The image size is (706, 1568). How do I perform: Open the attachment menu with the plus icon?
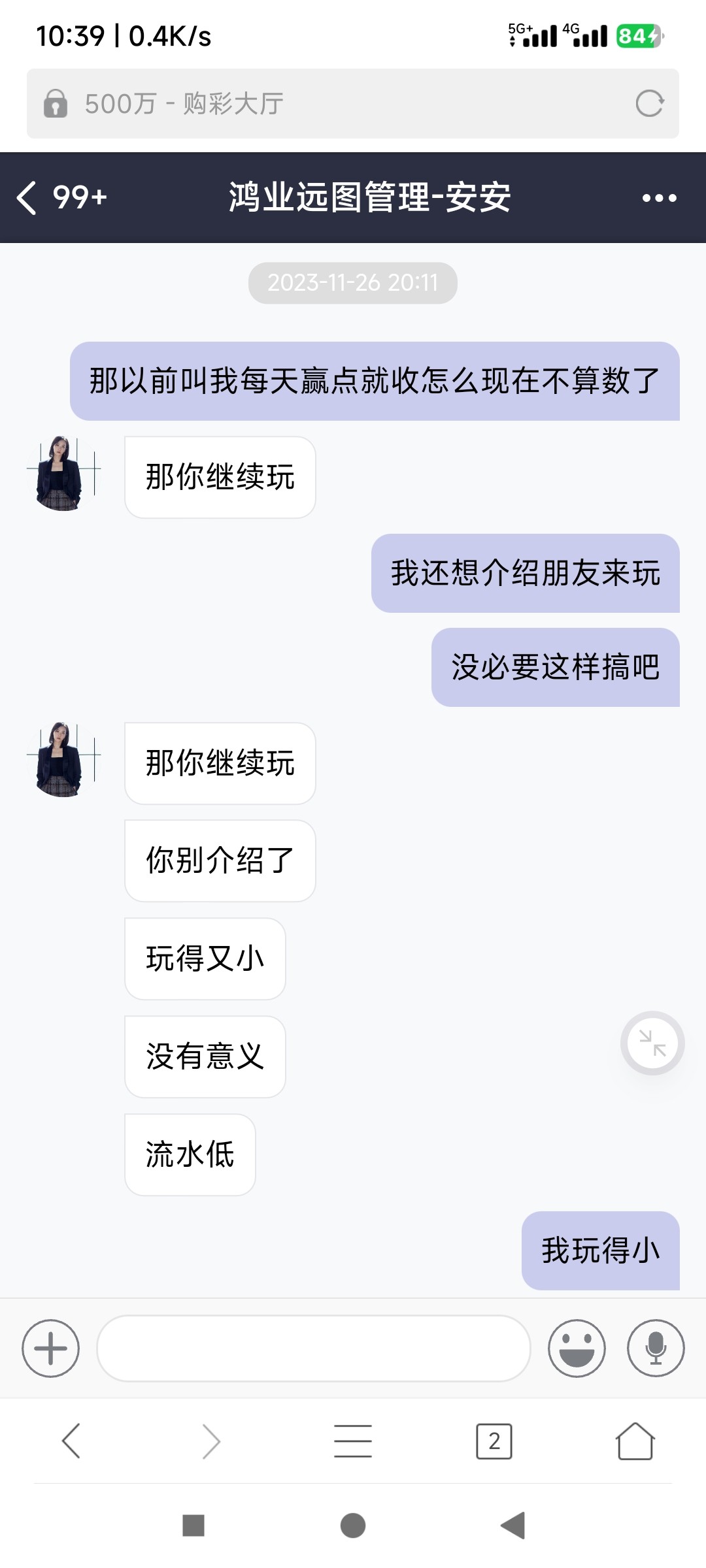tap(50, 1347)
